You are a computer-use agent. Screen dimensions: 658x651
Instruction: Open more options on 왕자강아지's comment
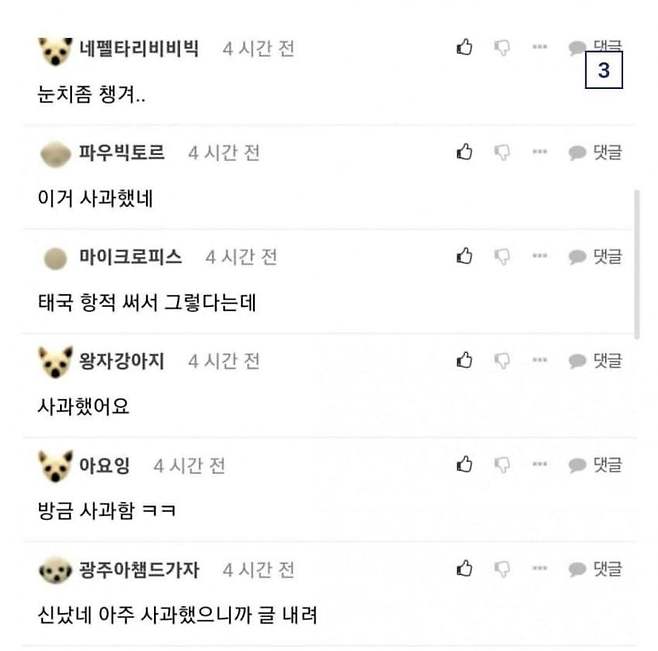[540, 360]
